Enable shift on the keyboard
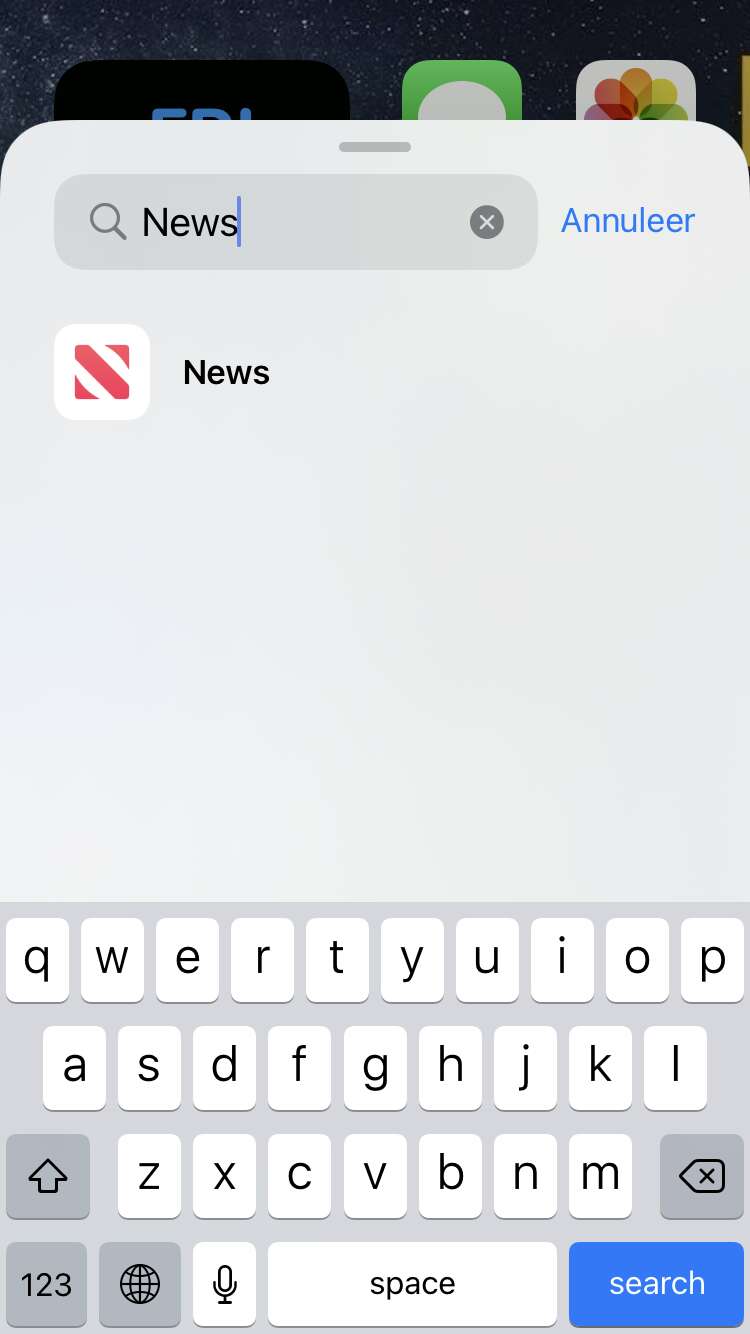The image size is (750, 1334). pyautogui.click(x=48, y=1176)
